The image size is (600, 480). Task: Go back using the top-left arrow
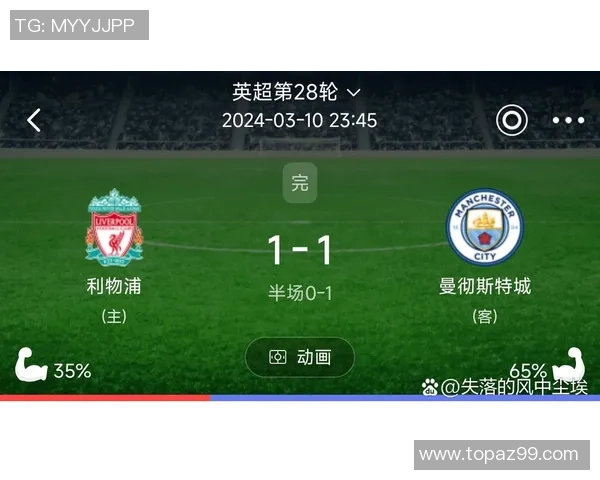[x=34, y=120]
